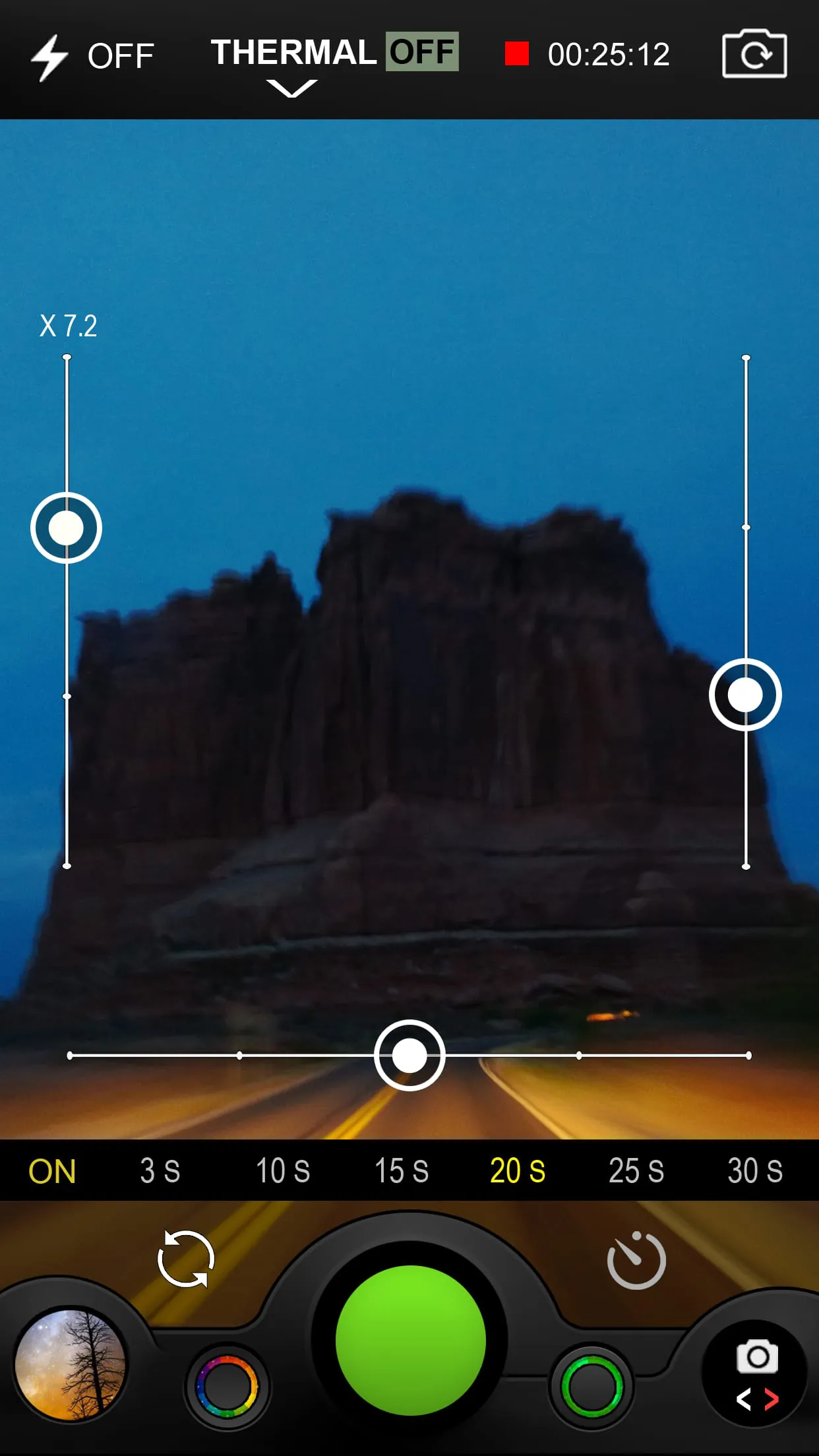Tap the camera flip icon top right
Image resolution: width=819 pixels, height=1456 pixels.
754,55
